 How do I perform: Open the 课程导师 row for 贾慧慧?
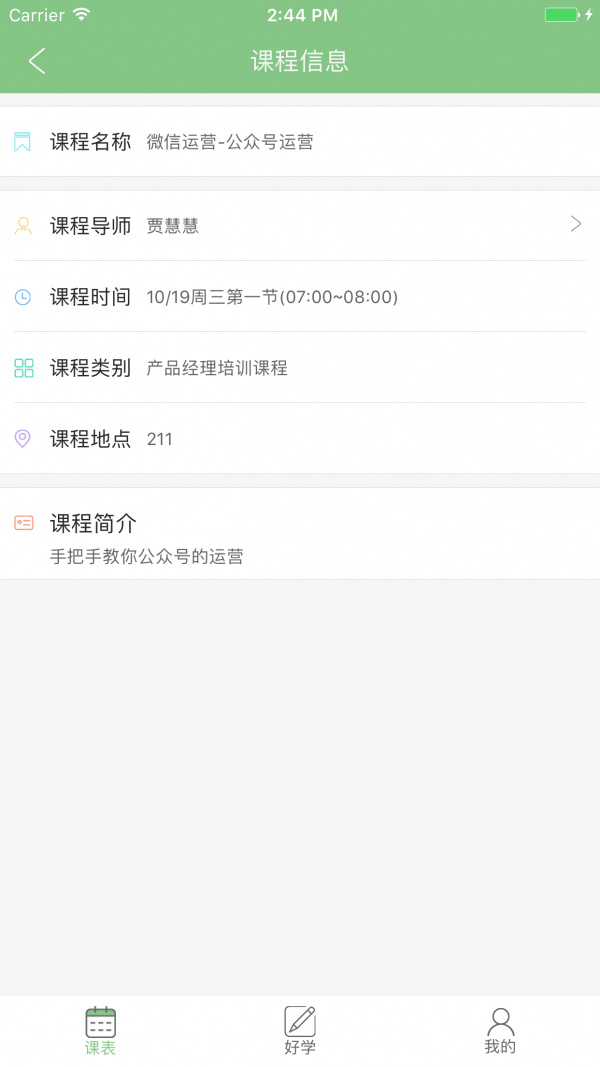[x=300, y=225]
